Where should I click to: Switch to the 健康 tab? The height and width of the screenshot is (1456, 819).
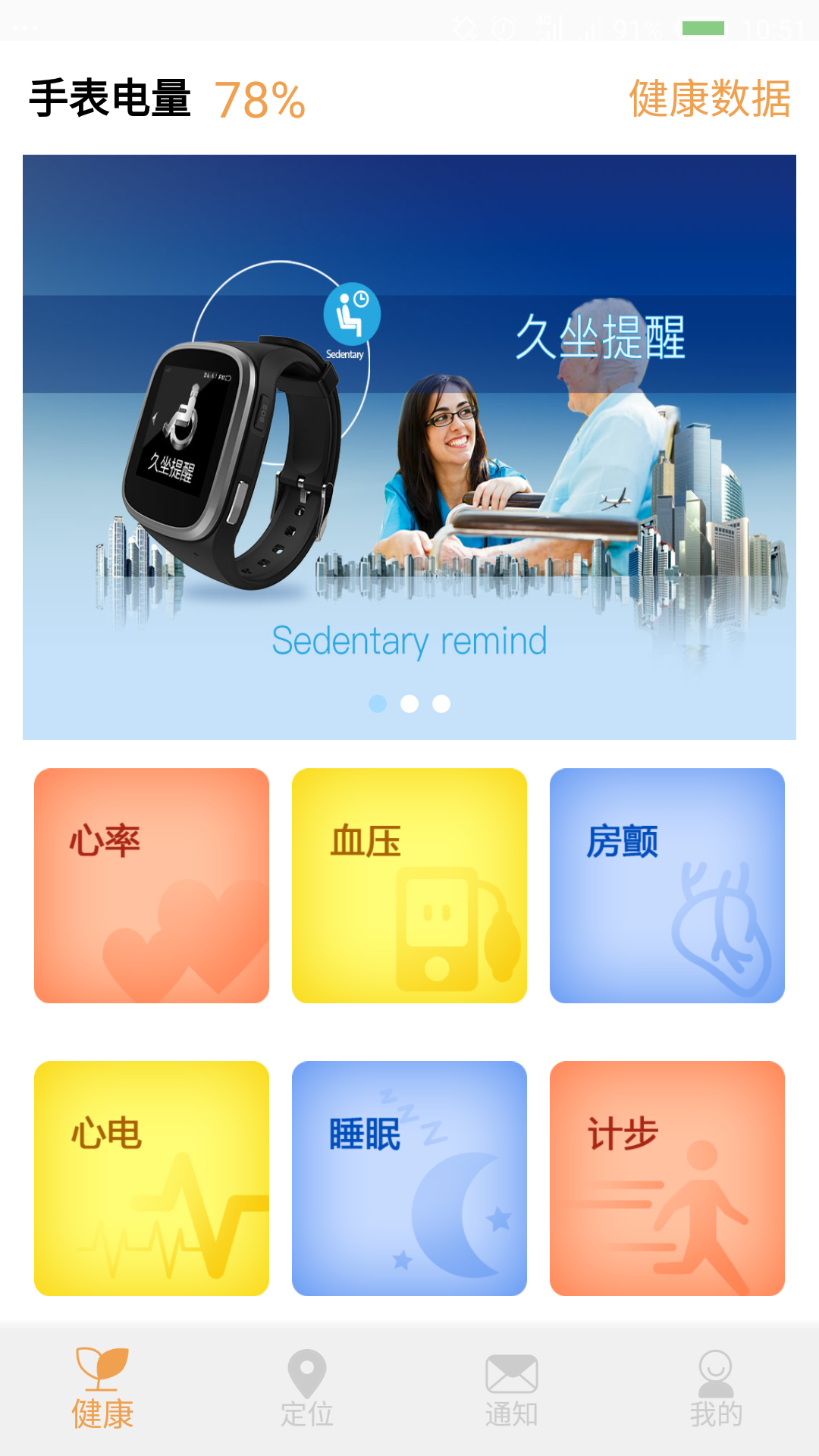102,1389
